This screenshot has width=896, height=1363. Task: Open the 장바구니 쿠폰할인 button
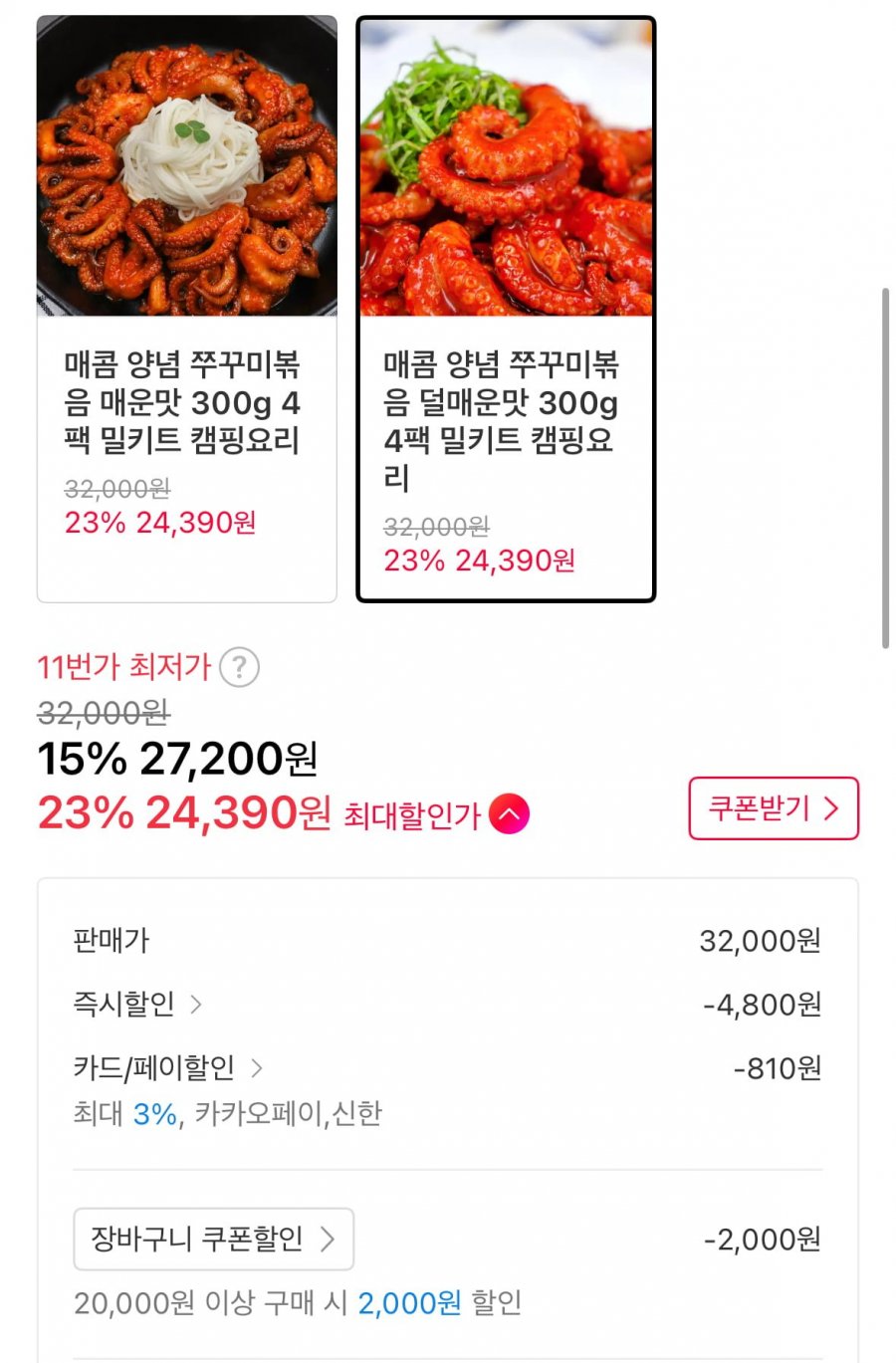213,1239
